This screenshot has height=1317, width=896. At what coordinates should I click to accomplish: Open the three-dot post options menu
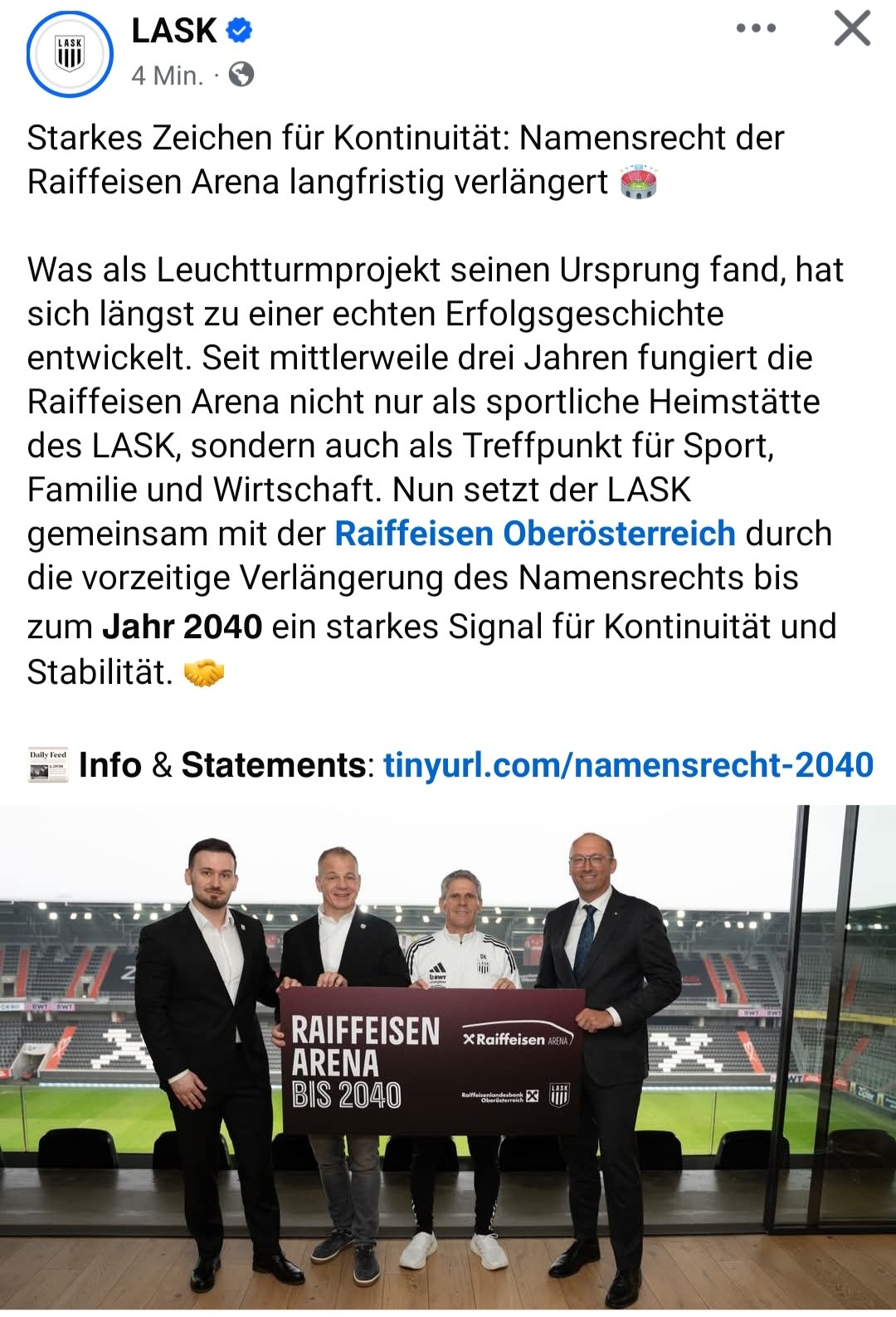[x=756, y=28]
